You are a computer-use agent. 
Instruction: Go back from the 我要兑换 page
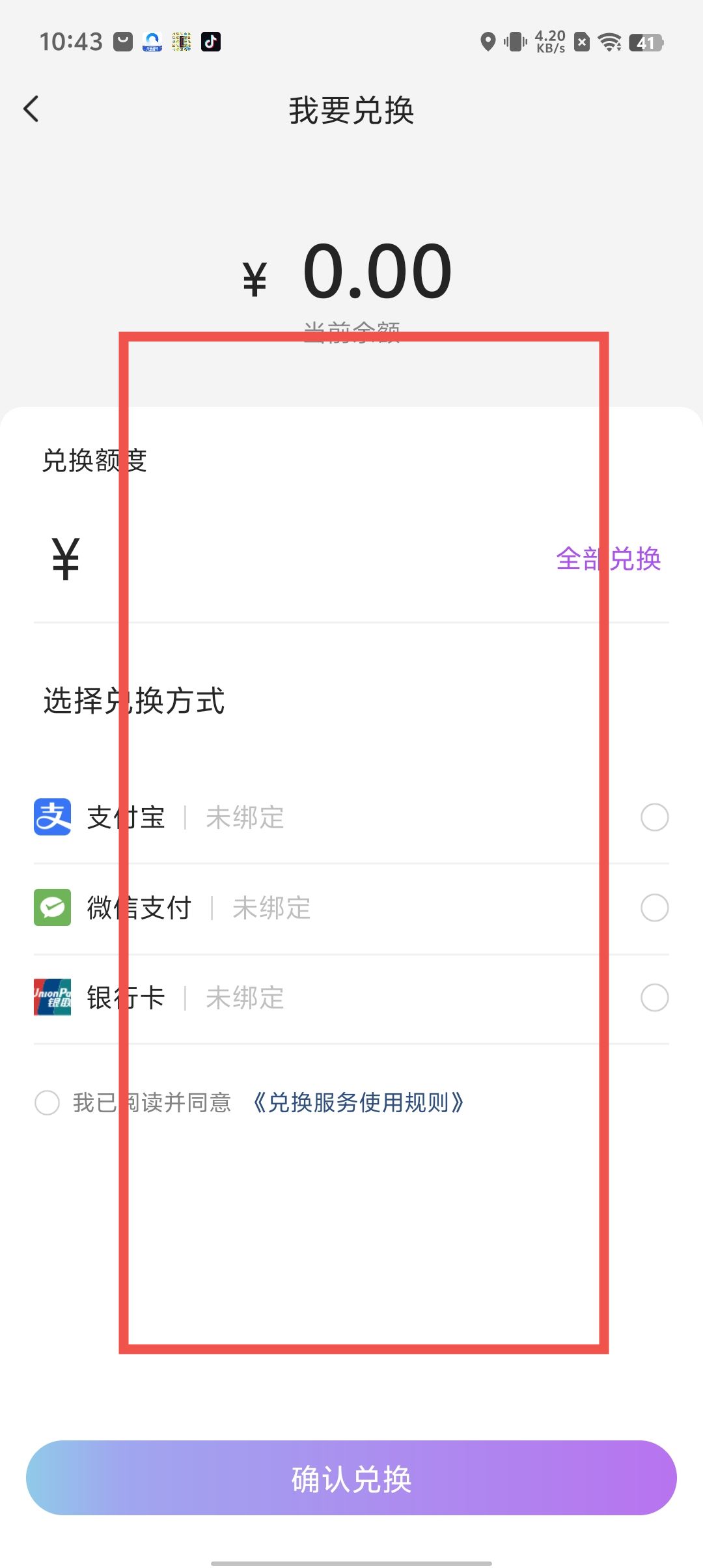point(31,109)
